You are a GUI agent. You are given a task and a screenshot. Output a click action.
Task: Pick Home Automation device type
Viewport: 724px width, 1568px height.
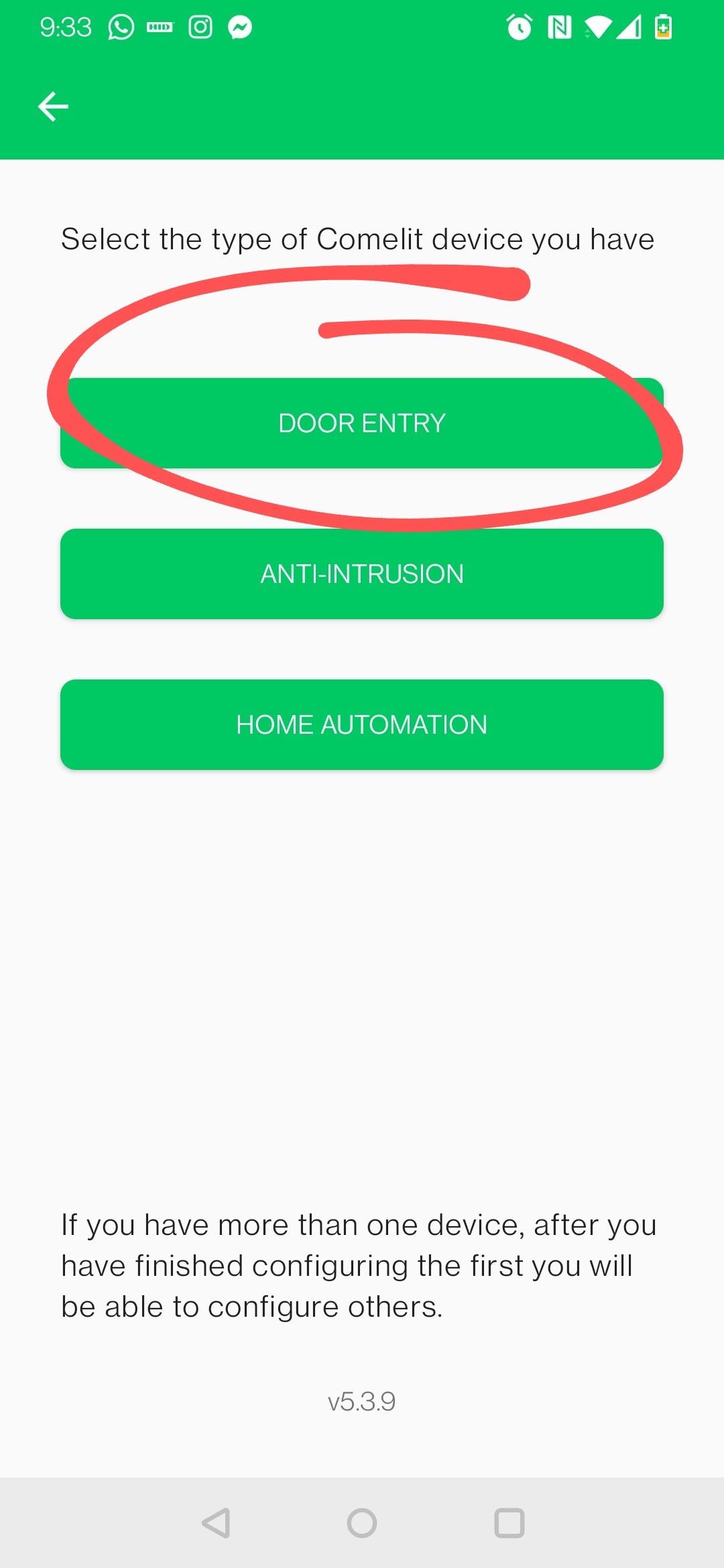tap(362, 725)
